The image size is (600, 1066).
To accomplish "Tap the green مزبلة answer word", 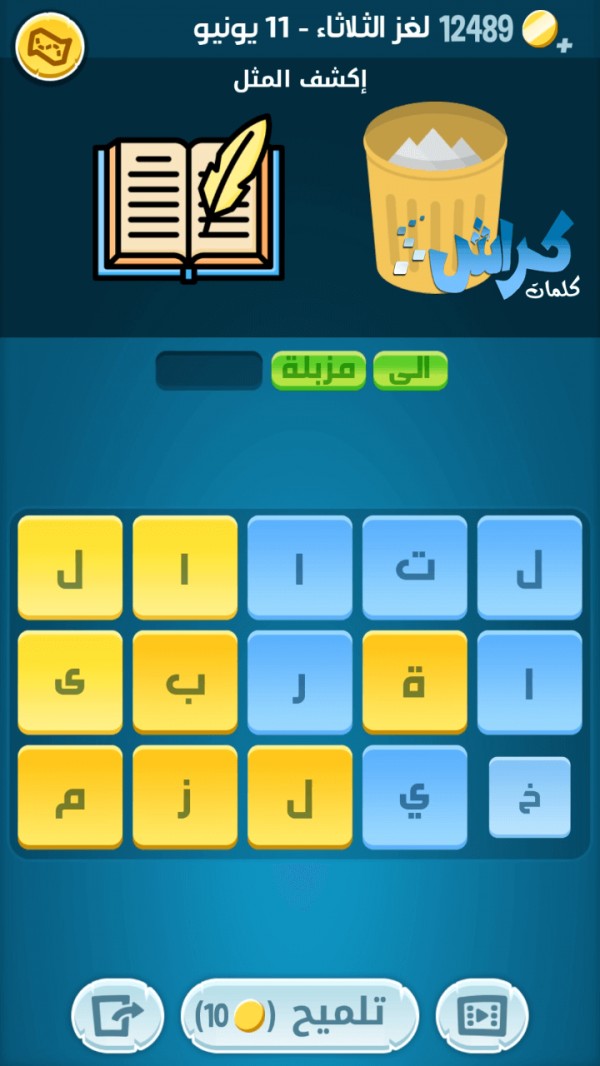I will coord(318,370).
